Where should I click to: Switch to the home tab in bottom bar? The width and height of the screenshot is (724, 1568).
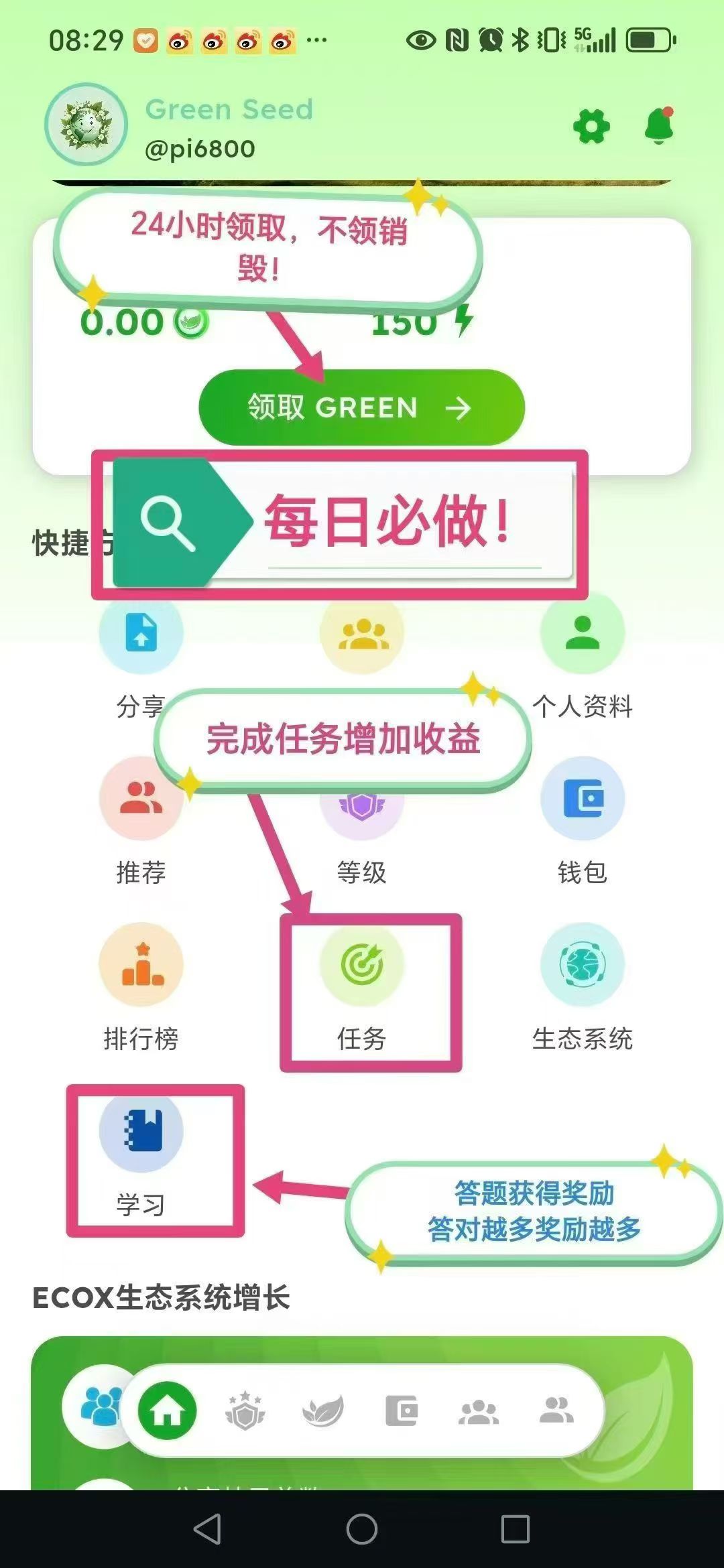coord(167,1411)
